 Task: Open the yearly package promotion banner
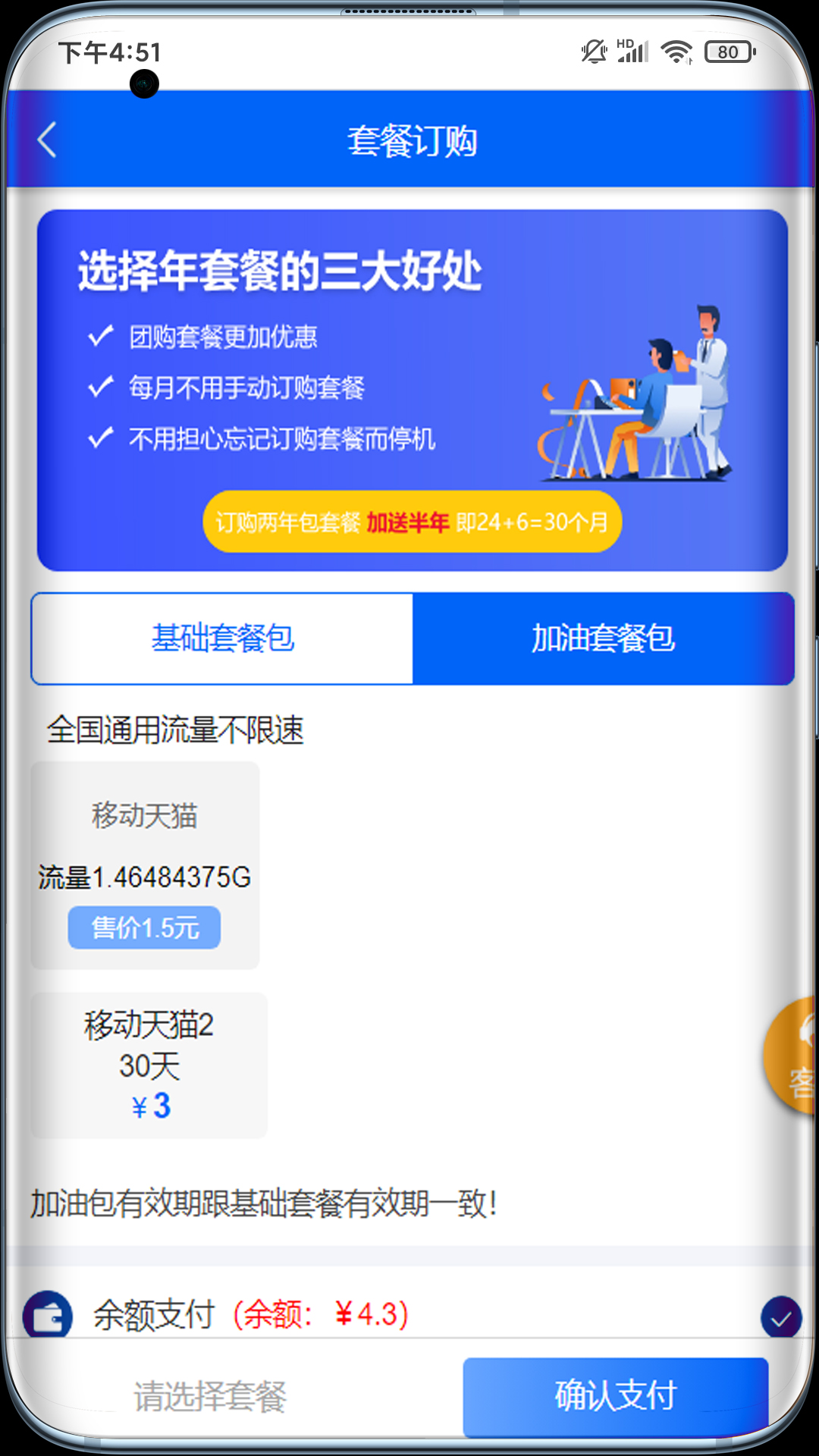tap(412, 390)
